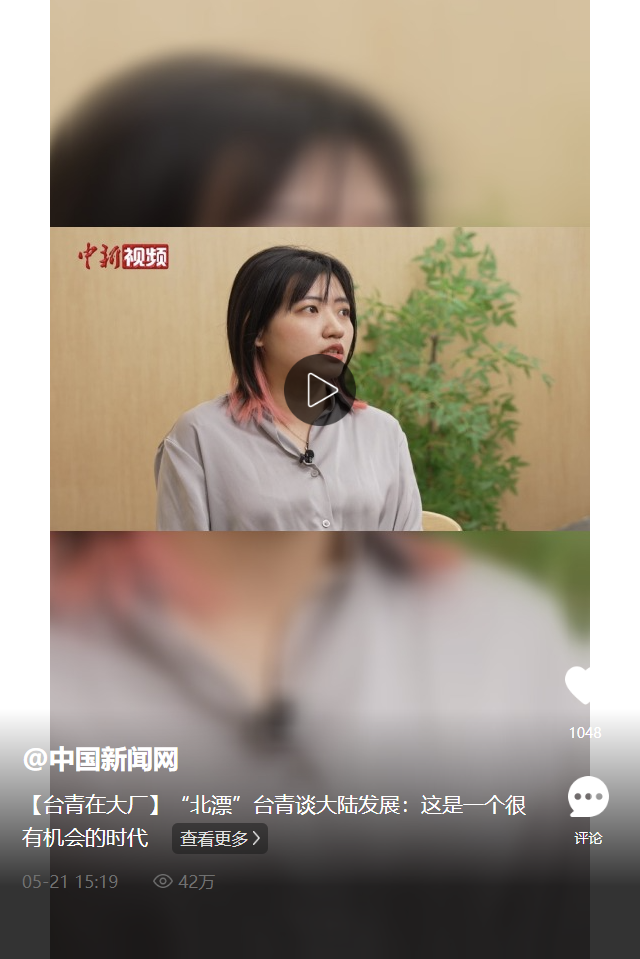Open the @中国新闻网 account page
Image resolution: width=640 pixels, height=959 pixels.
tap(100, 759)
